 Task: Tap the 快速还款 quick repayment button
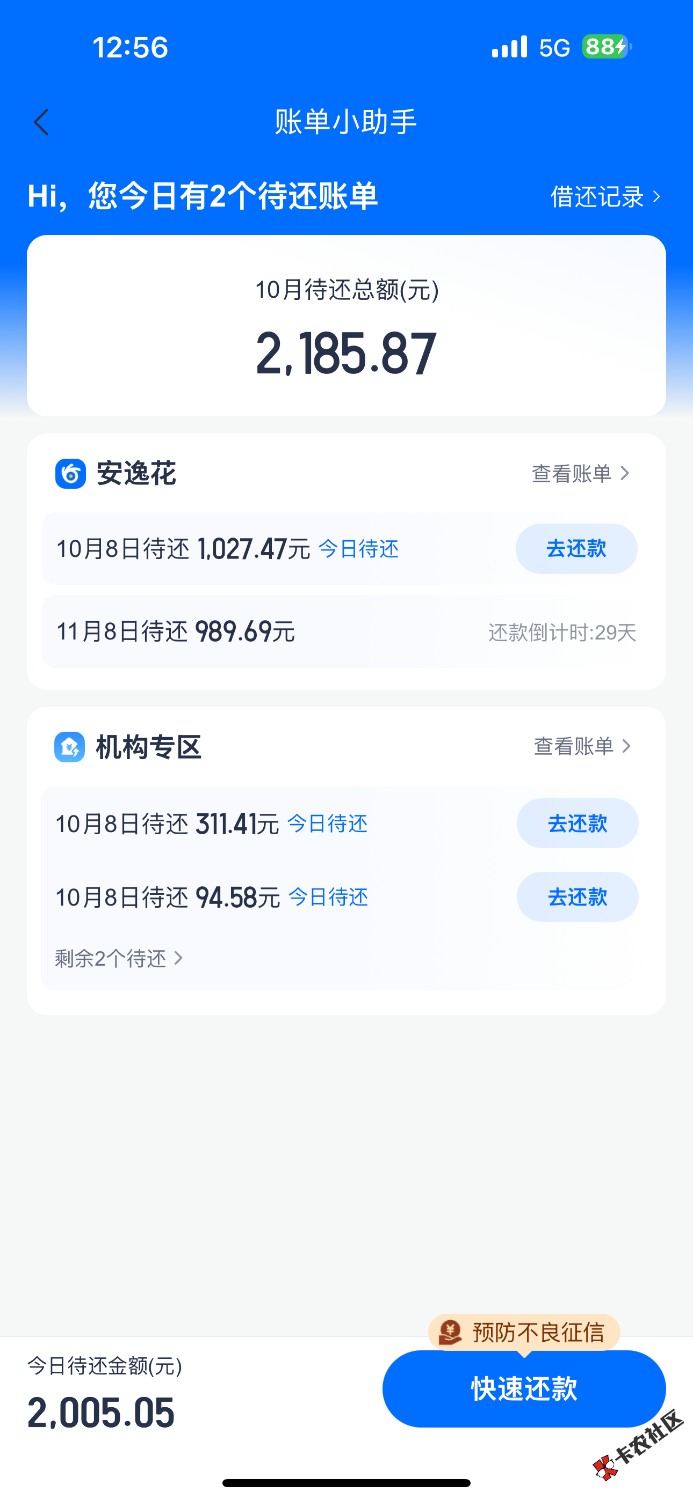pyautogui.click(x=524, y=1389)
